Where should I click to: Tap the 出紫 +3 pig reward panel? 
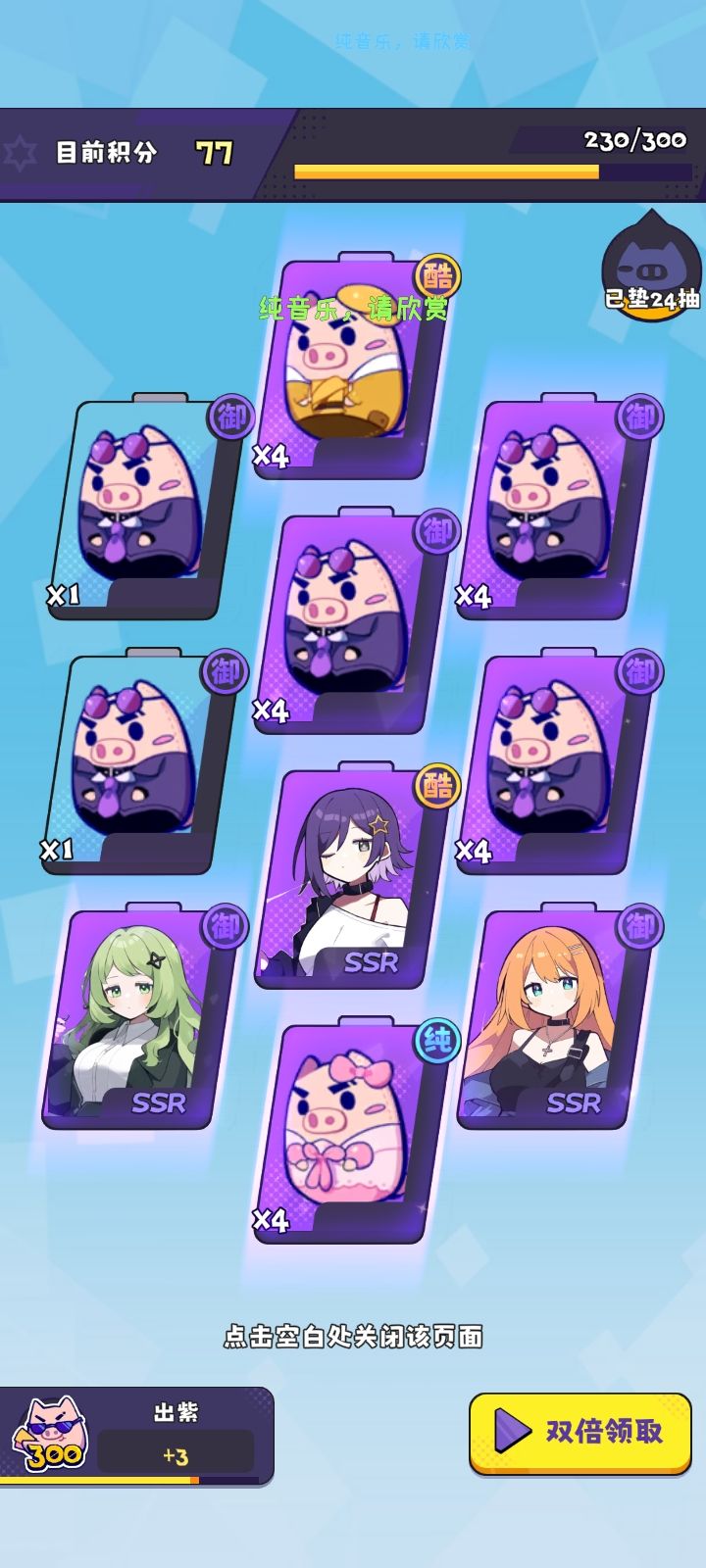(x=135, y=1437)
